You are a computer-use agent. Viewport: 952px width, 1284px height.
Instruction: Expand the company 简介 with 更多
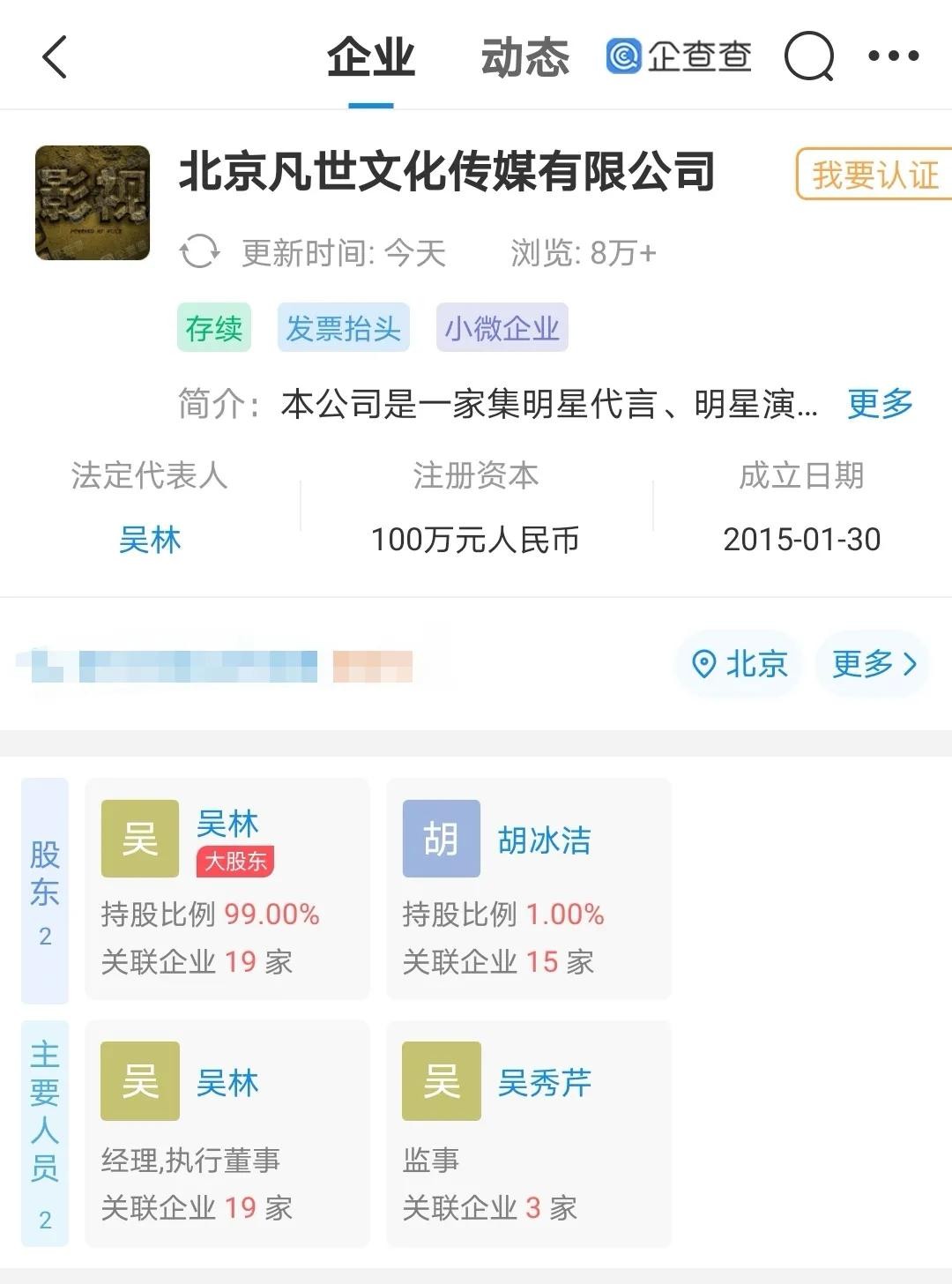click(x=879, y=404)
